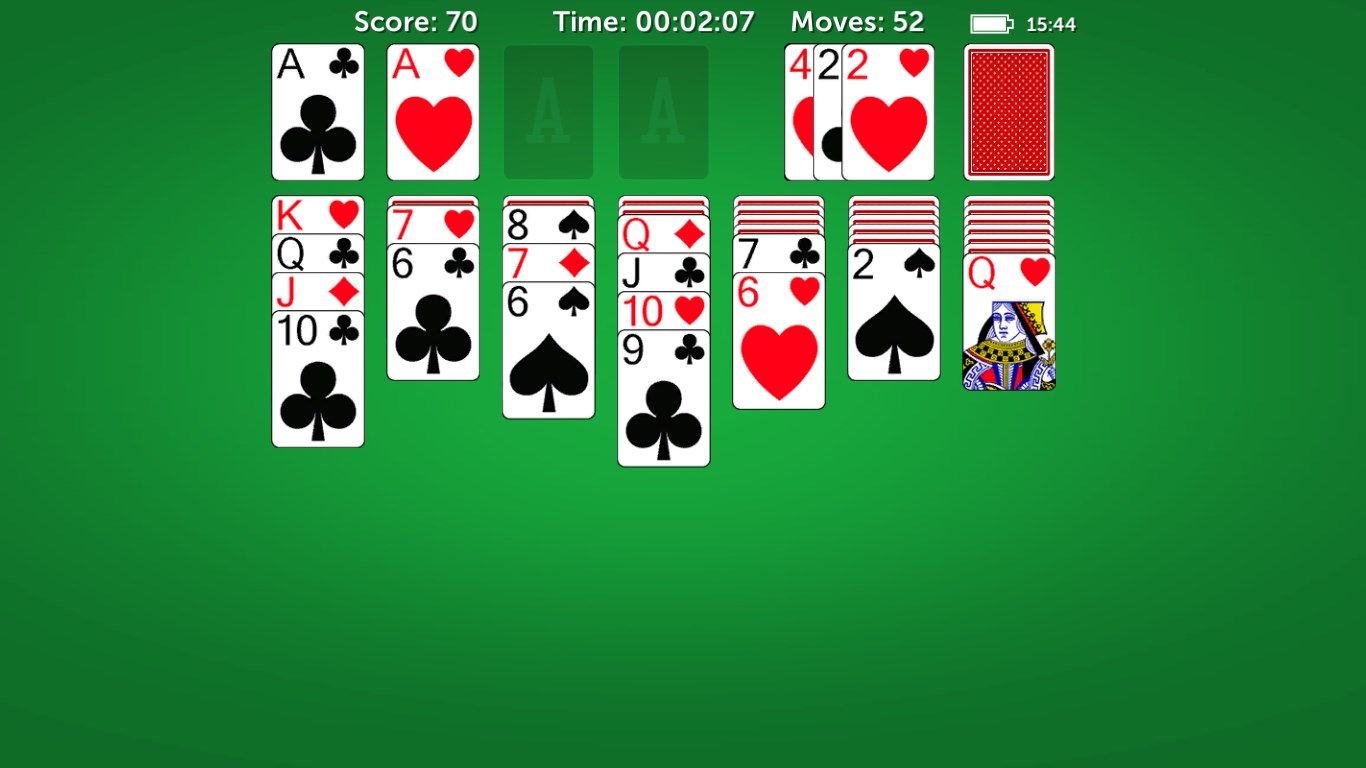Tap the ace of clubs foundation
Viewport: 1366px width, 768px height.
pos(318,112)
